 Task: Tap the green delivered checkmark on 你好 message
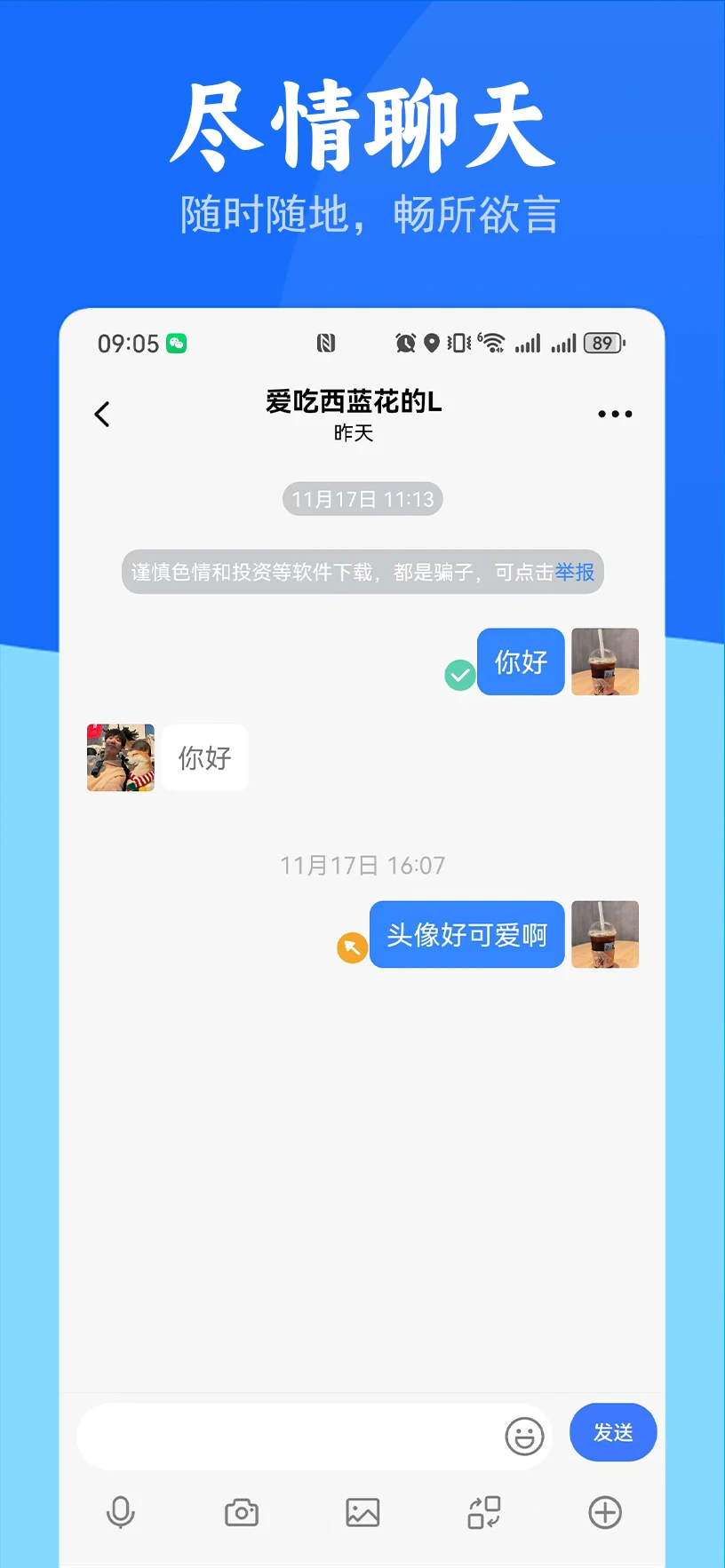click(x=459, y=675)
